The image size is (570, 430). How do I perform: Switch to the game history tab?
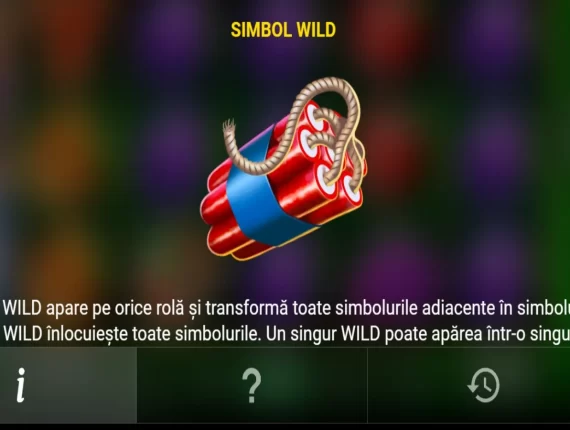(469, 385)
